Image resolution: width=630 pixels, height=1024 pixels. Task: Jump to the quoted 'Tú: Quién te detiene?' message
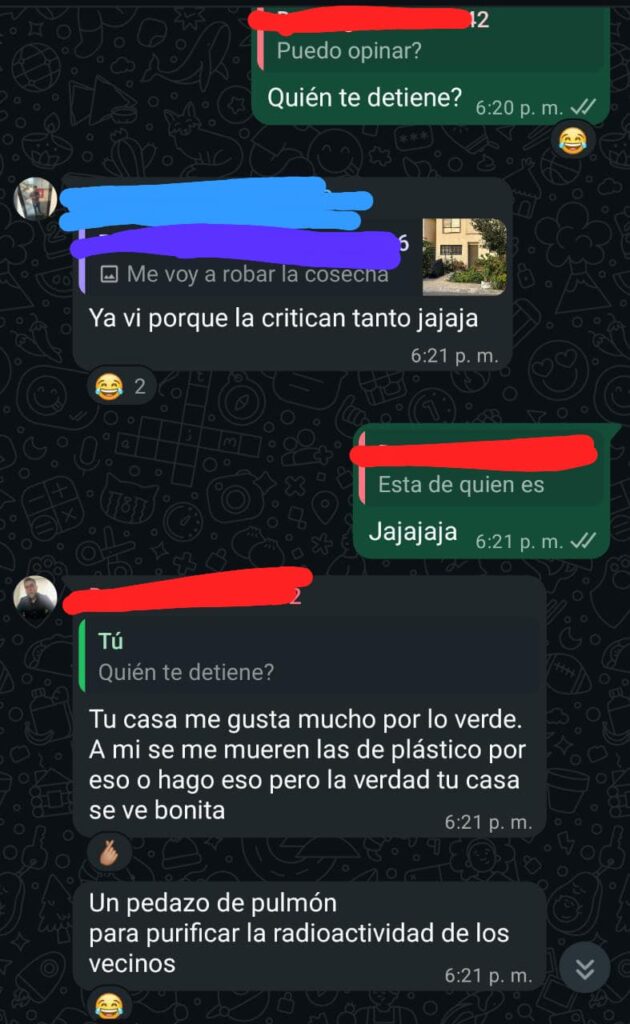pyautogui.click(x=310, y=657)
